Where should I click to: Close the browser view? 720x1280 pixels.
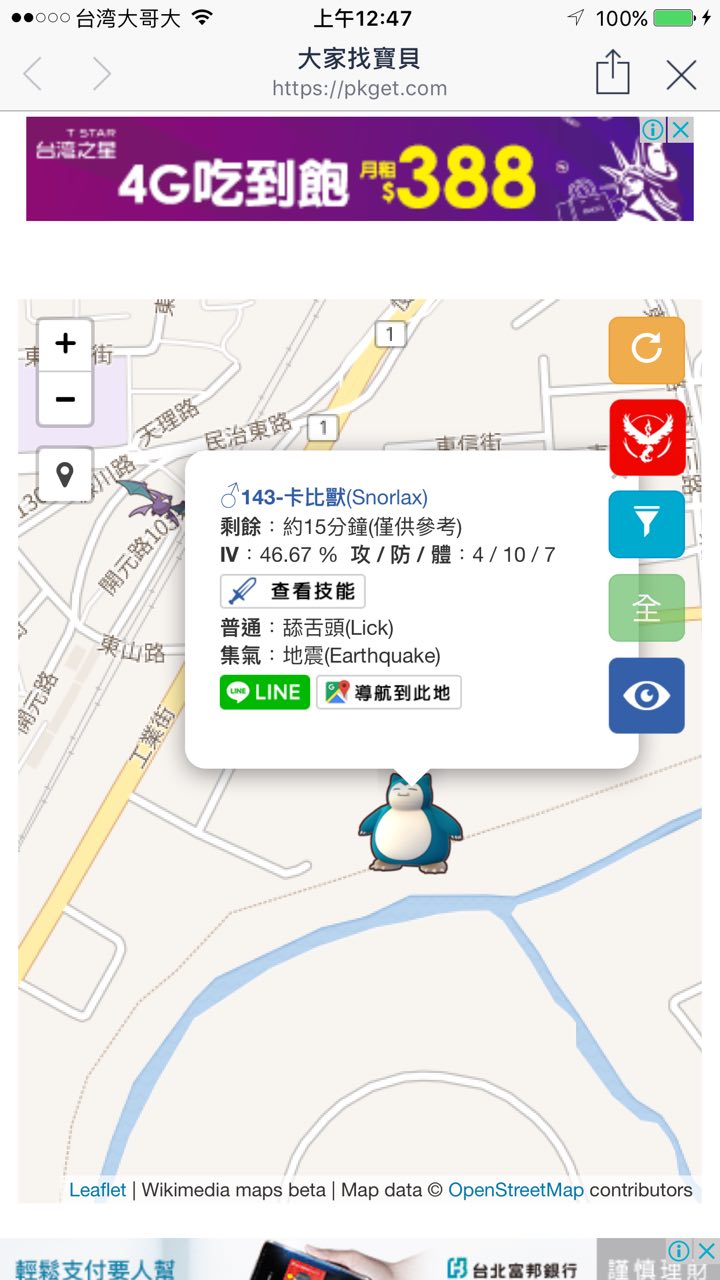(681, 74)
